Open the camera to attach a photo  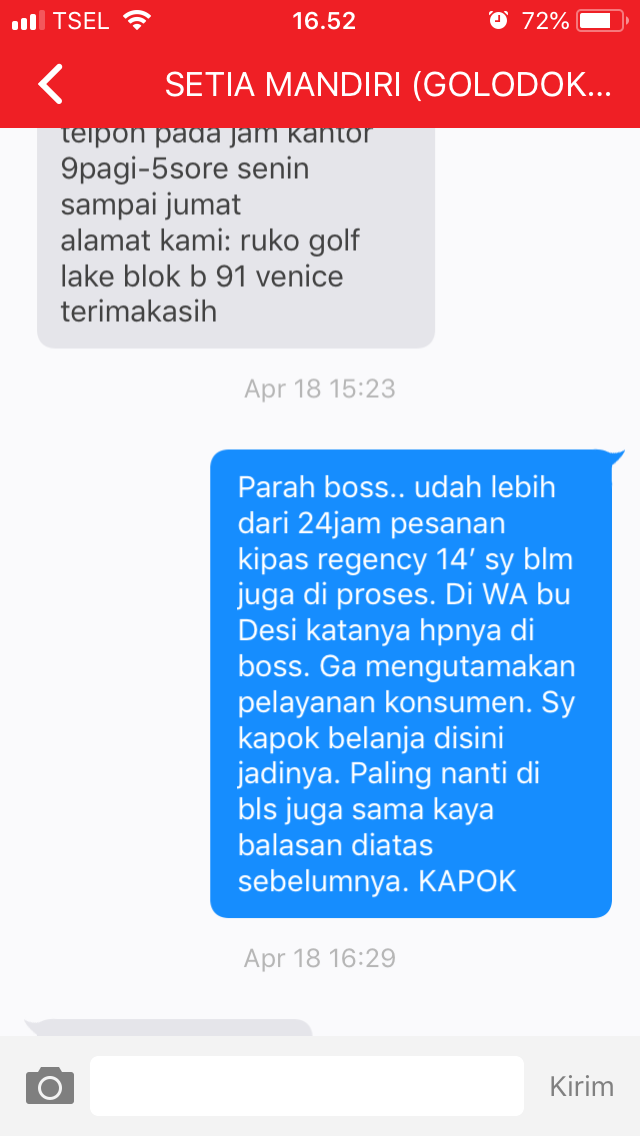coord(50,1086)
